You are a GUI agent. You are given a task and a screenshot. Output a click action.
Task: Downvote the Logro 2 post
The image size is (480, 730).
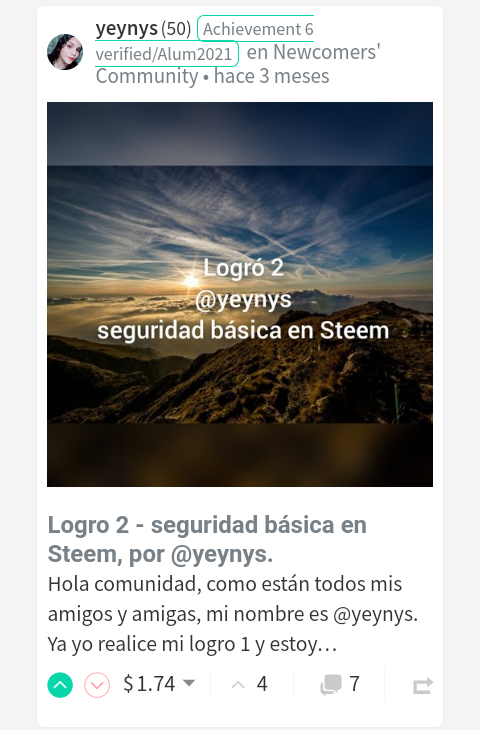click(97, 685)
